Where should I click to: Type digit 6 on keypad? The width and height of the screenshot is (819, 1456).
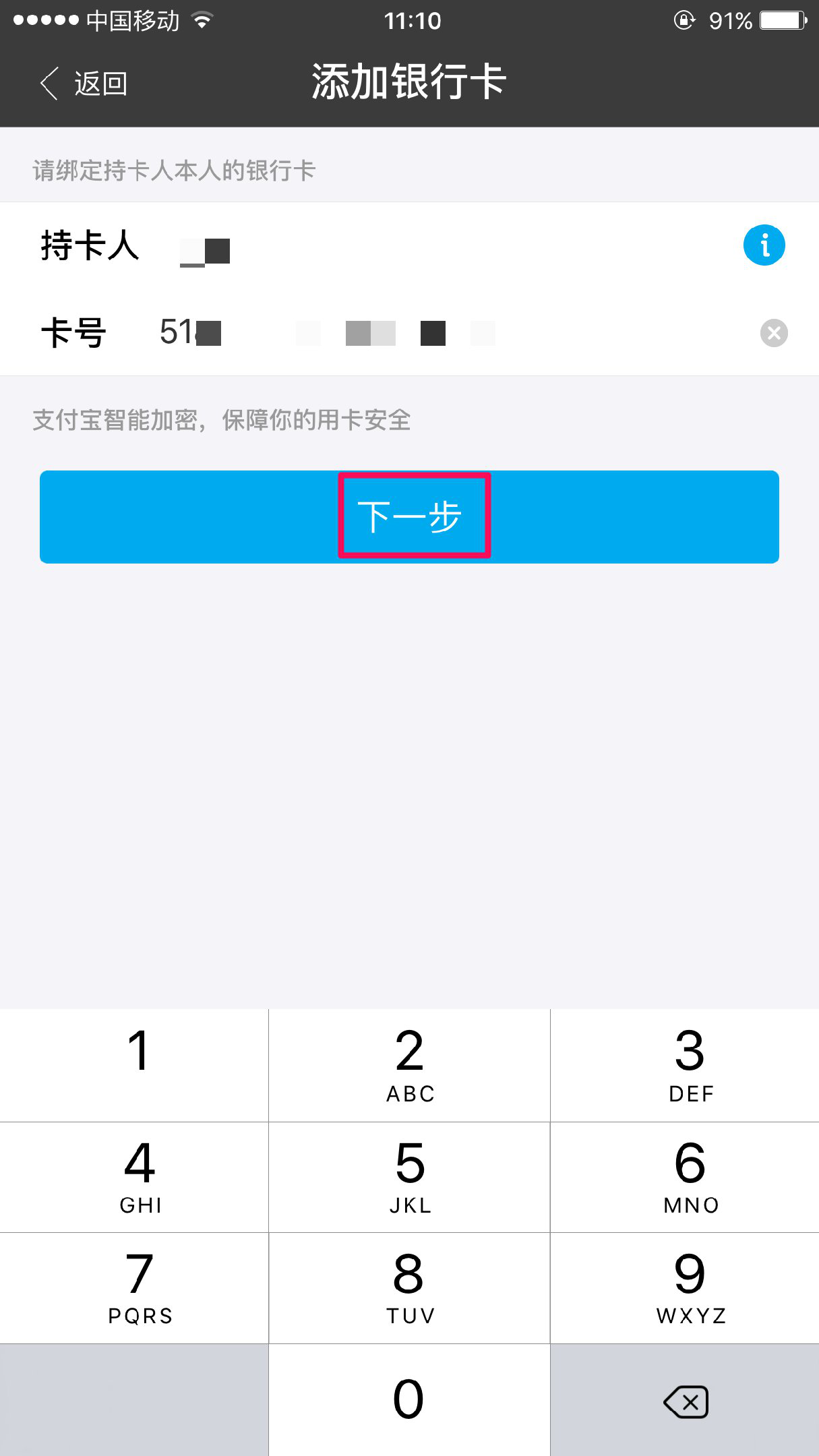tap(686, 1176)
